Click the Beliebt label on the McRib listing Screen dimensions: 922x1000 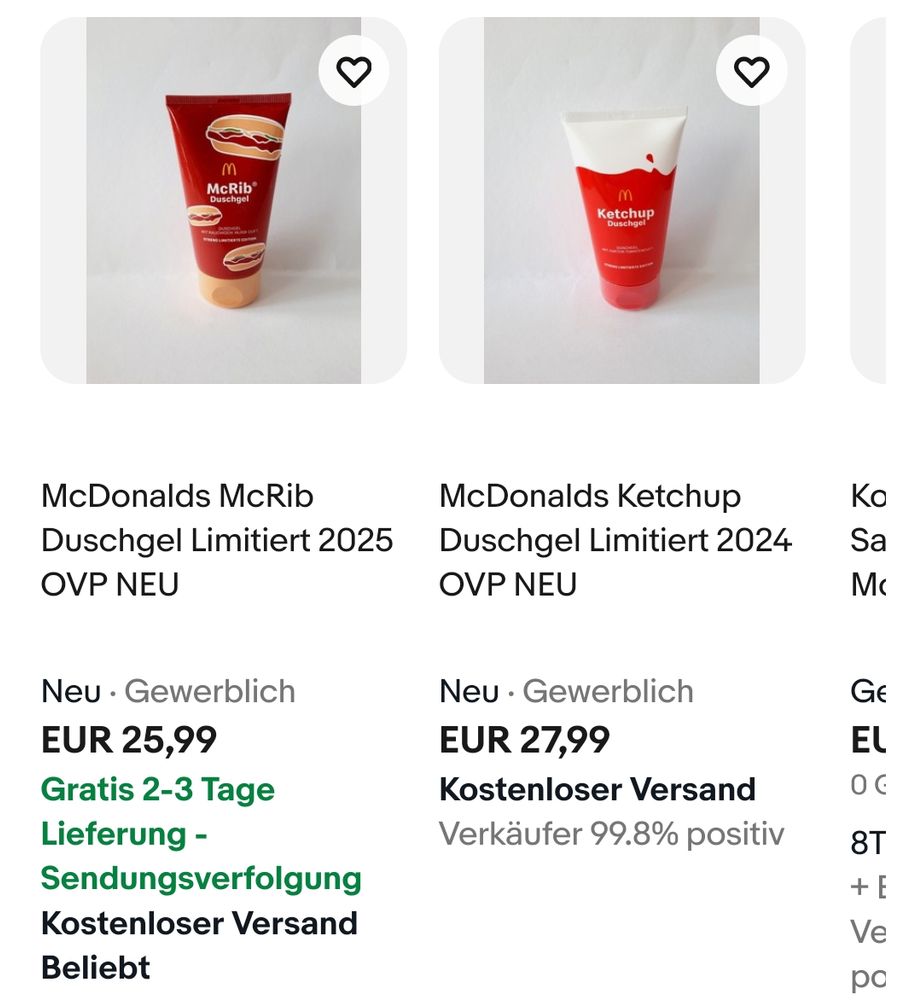point(95,967)
